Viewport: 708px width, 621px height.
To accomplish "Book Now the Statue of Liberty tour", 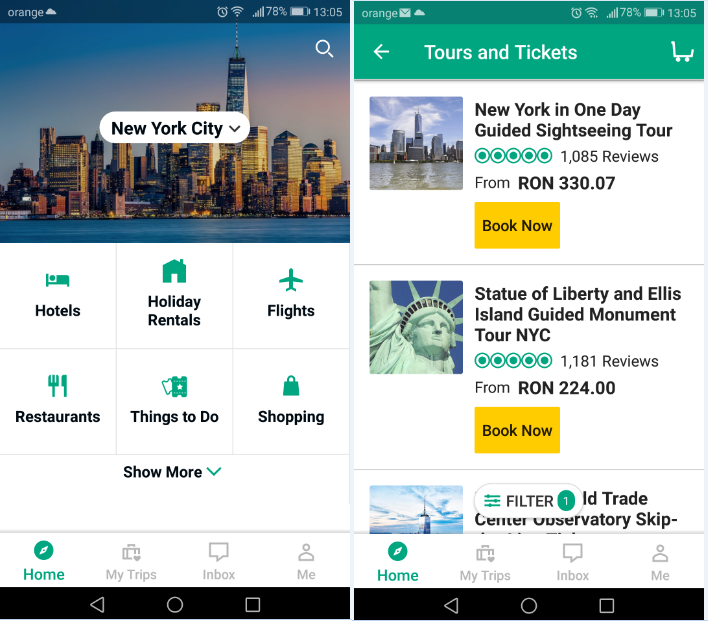I will (x=517, y=431).
